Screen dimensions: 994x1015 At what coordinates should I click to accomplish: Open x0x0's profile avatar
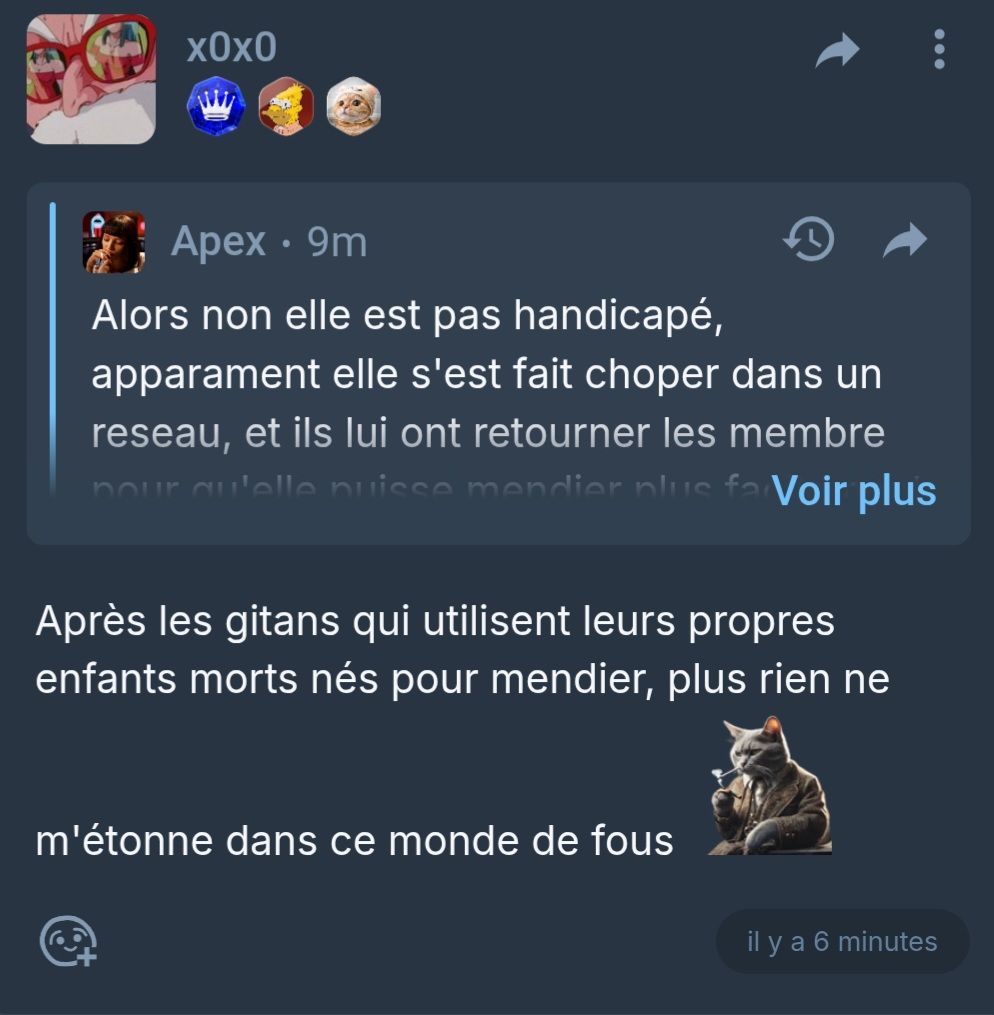pyautogui.click(x=91, y=79)
